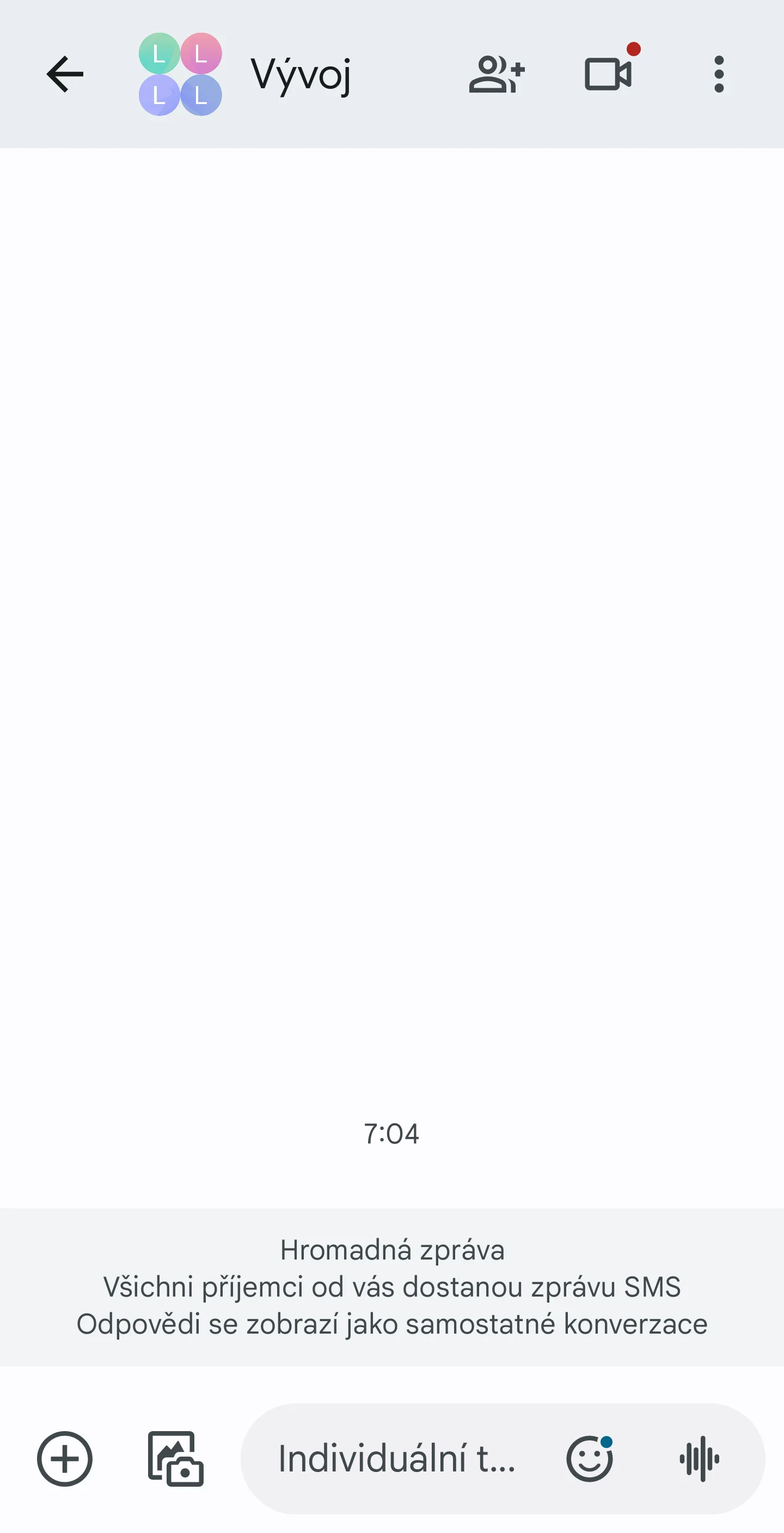Record a voice message
The width and height of the screenshot is (784, 1533).
(x=700, y=1458)
